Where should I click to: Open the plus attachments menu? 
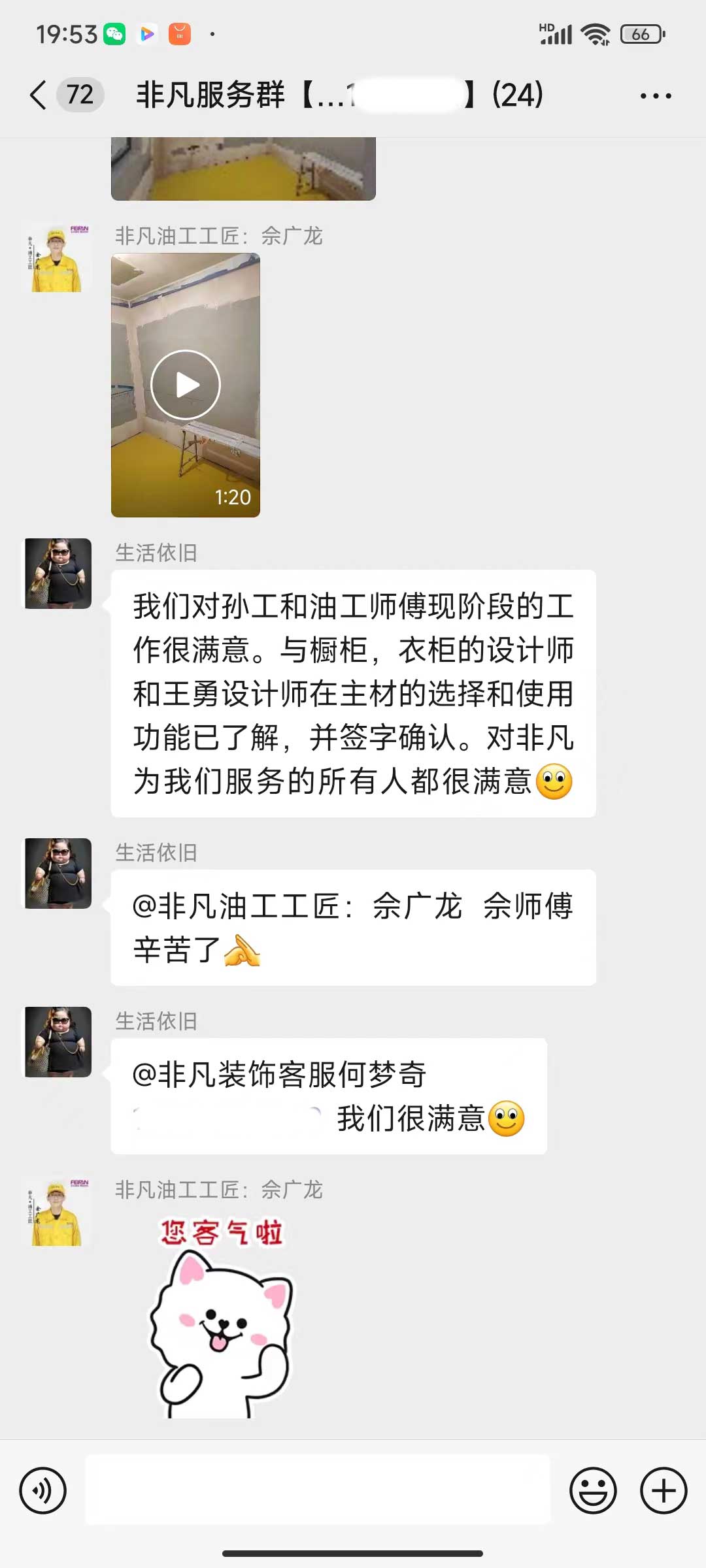(x=663, y=1490)
